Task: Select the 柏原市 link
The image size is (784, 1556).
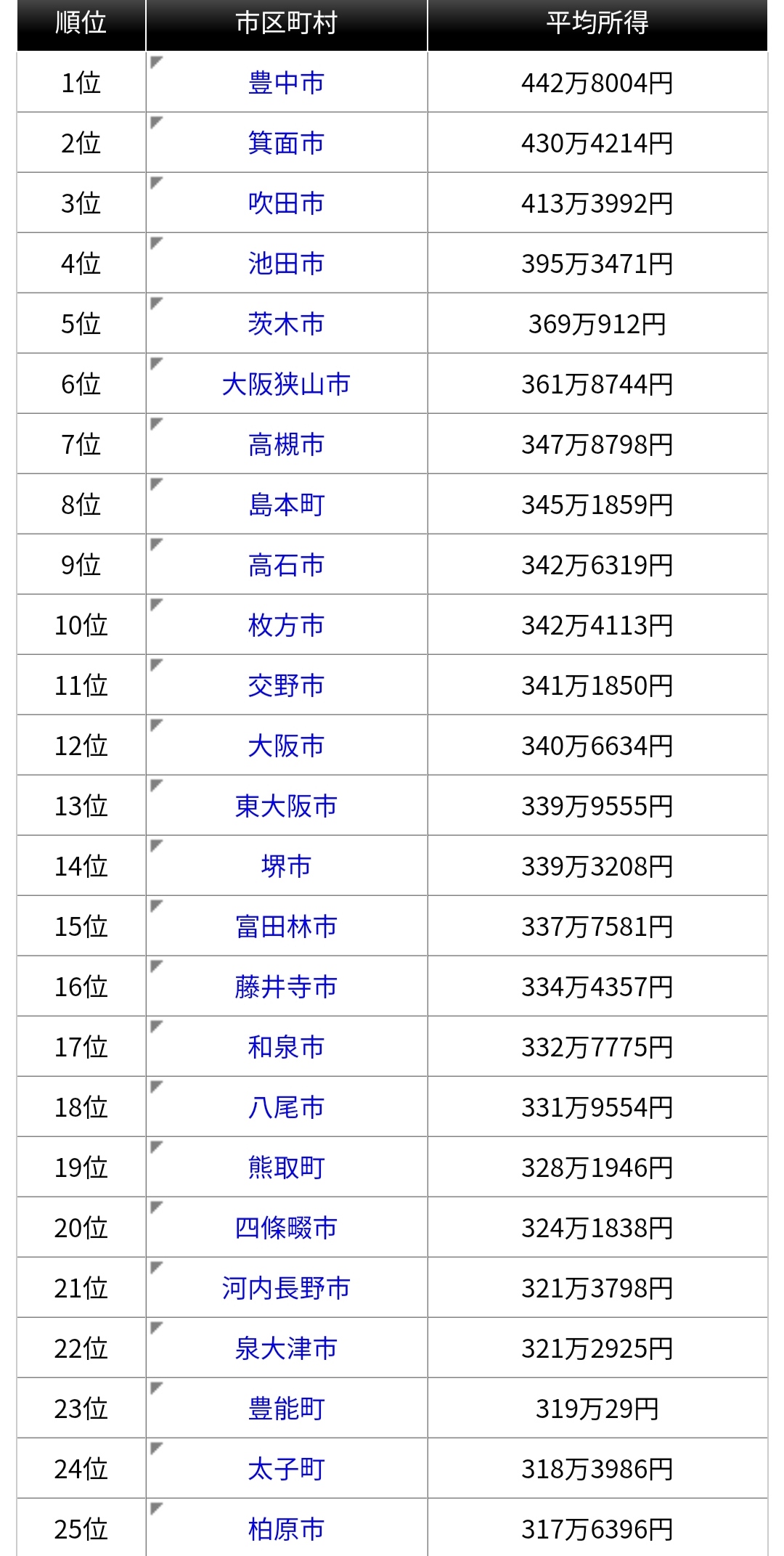Action: pos(286,1529)
